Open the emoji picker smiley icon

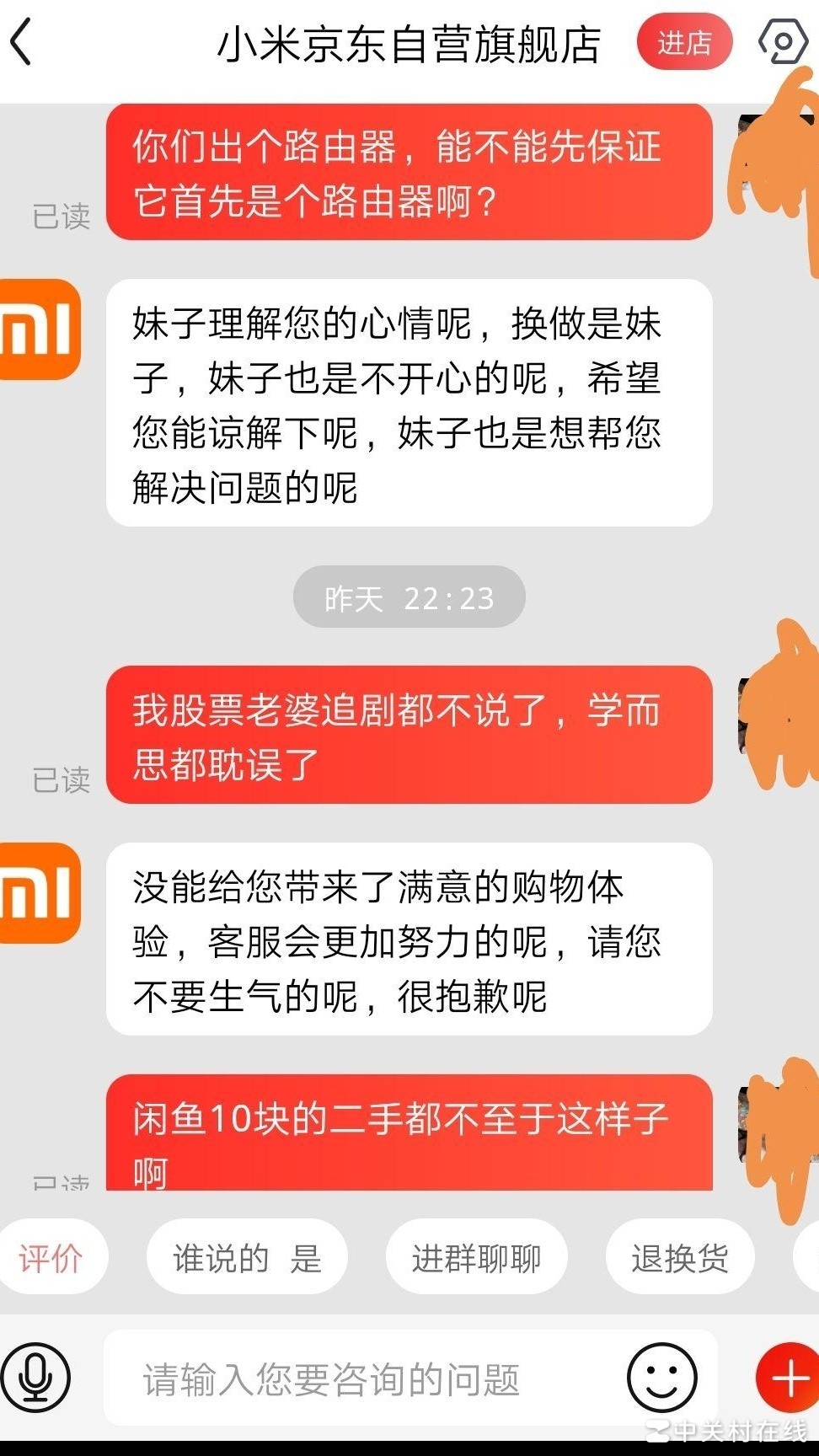tap(662, 1375)
